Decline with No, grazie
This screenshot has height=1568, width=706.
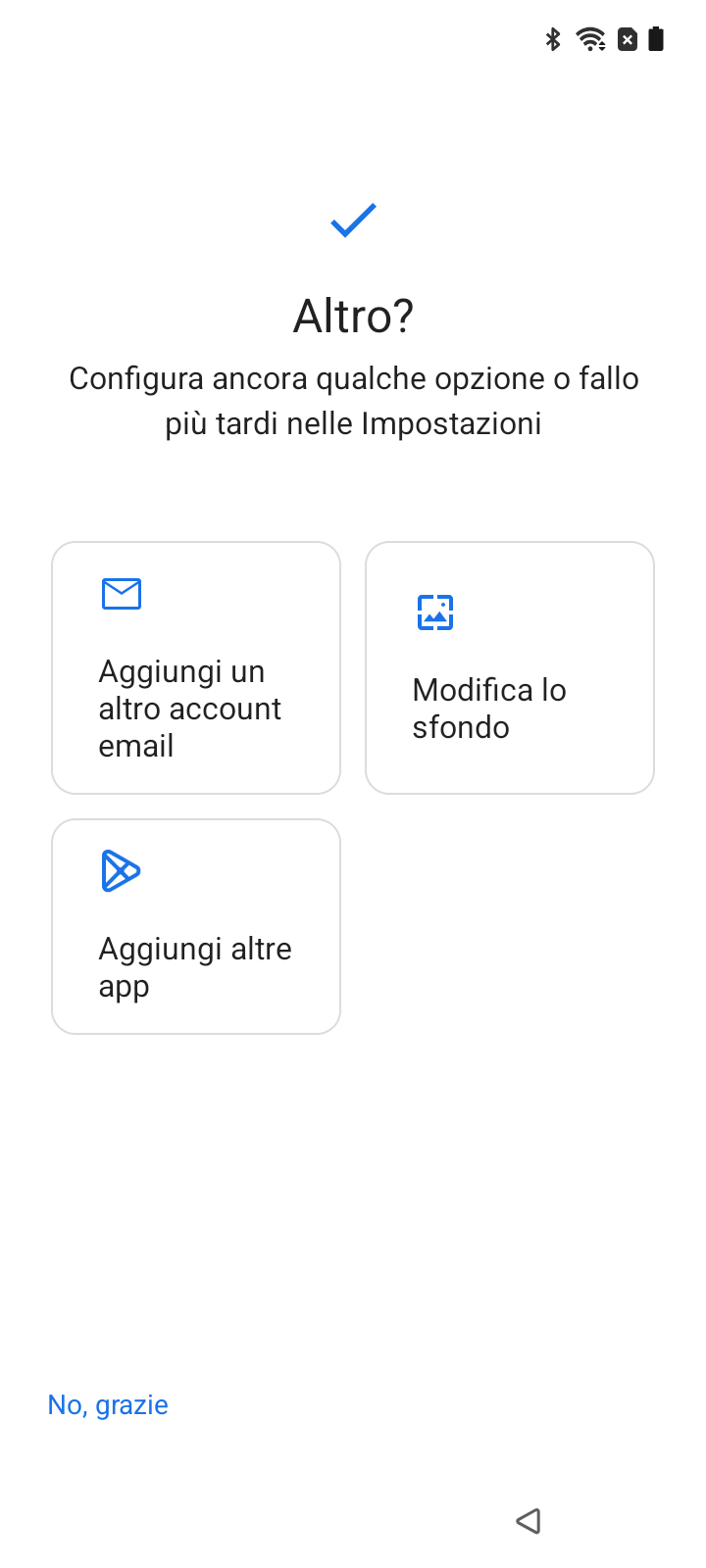[x=108, y=1404]
